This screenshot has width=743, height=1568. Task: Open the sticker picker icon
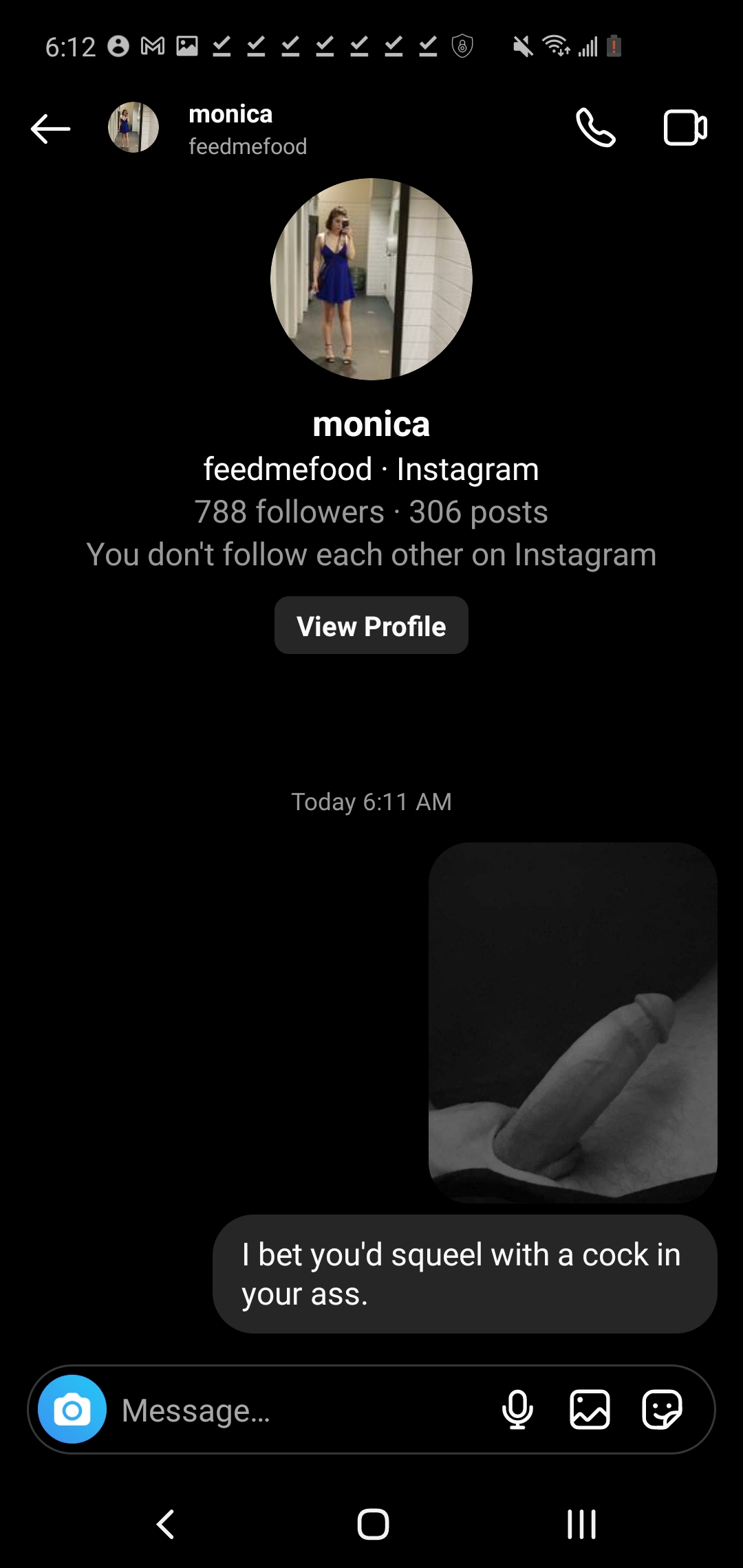[x=662, y=1409]
